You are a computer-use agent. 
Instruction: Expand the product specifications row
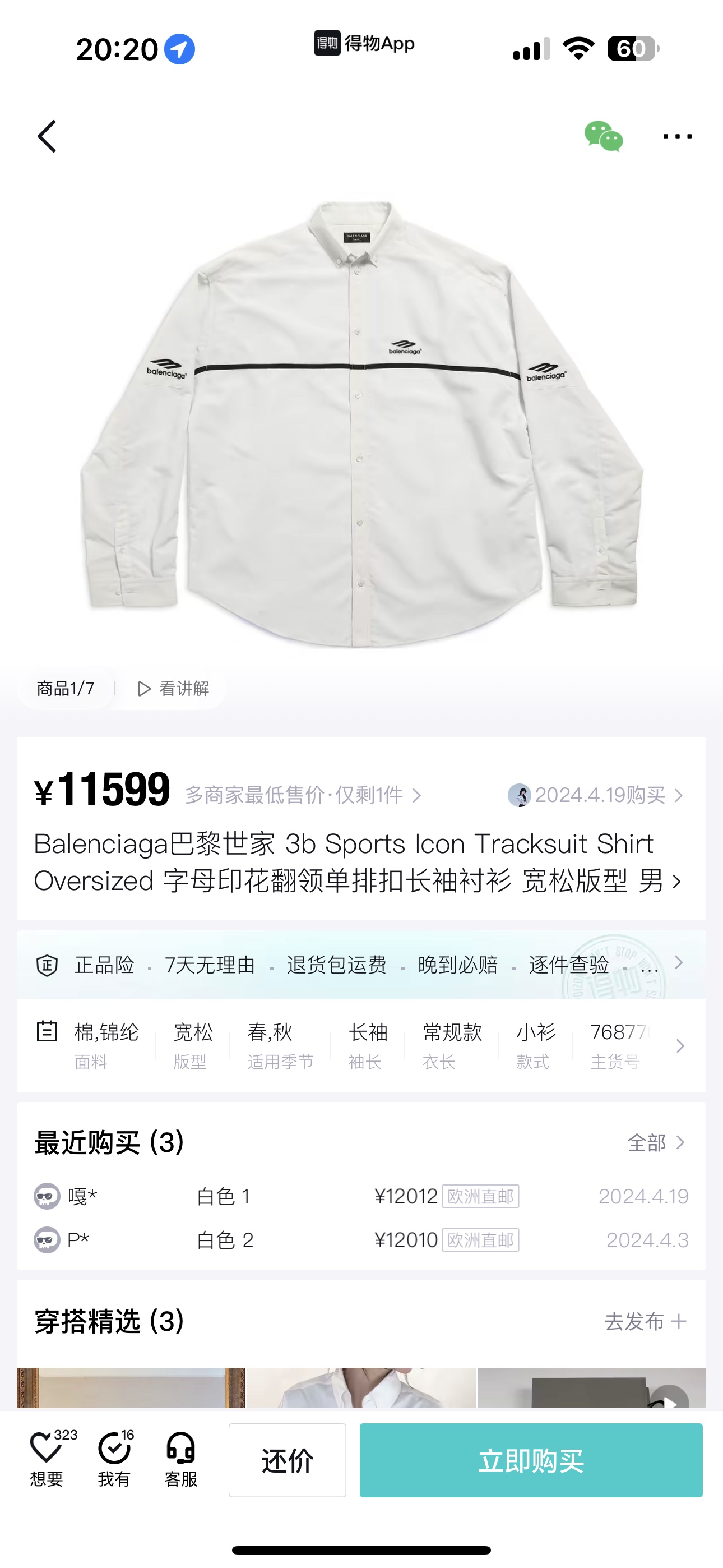tap(680, 1046)
